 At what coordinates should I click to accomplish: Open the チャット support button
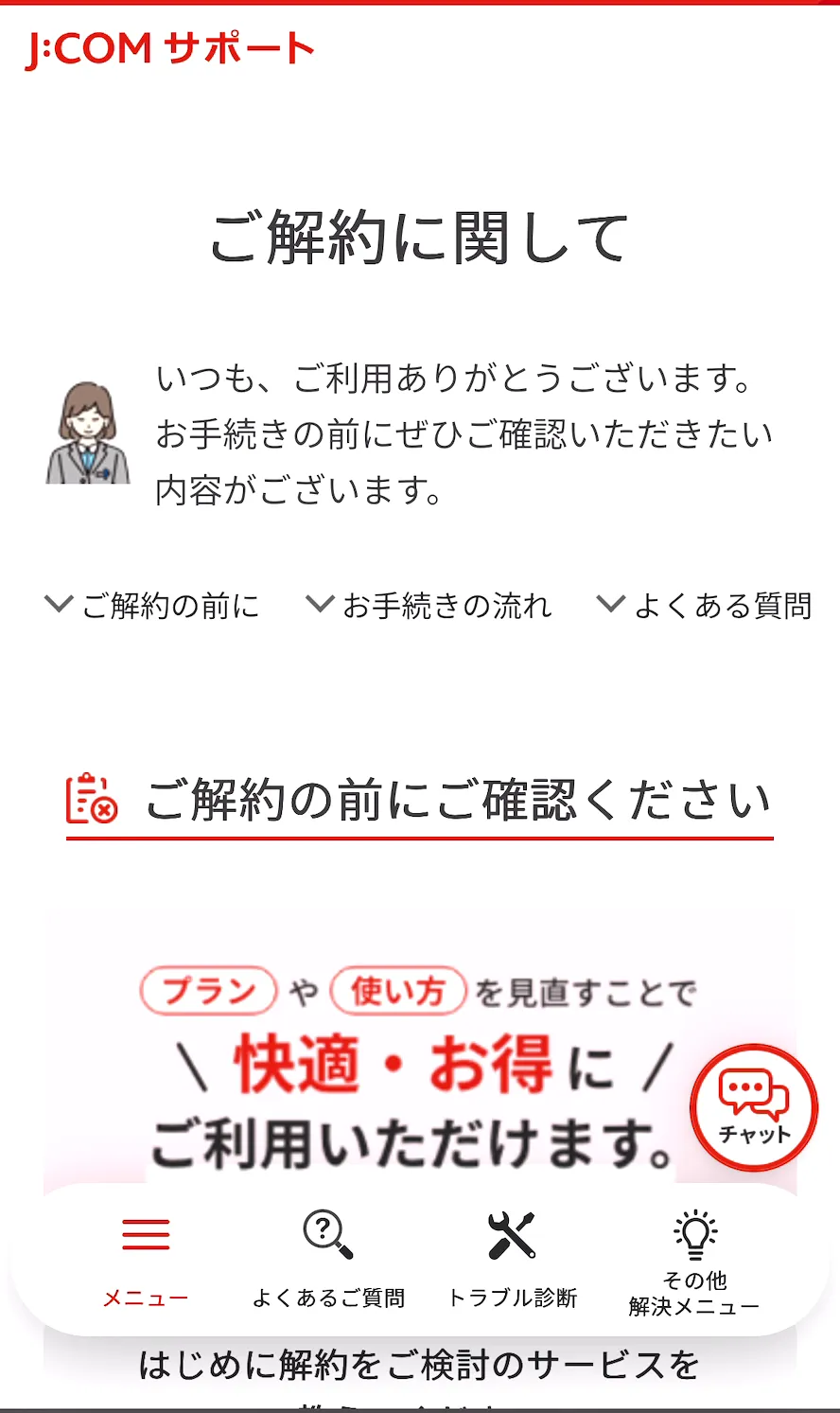click(x=753, y=1107)
